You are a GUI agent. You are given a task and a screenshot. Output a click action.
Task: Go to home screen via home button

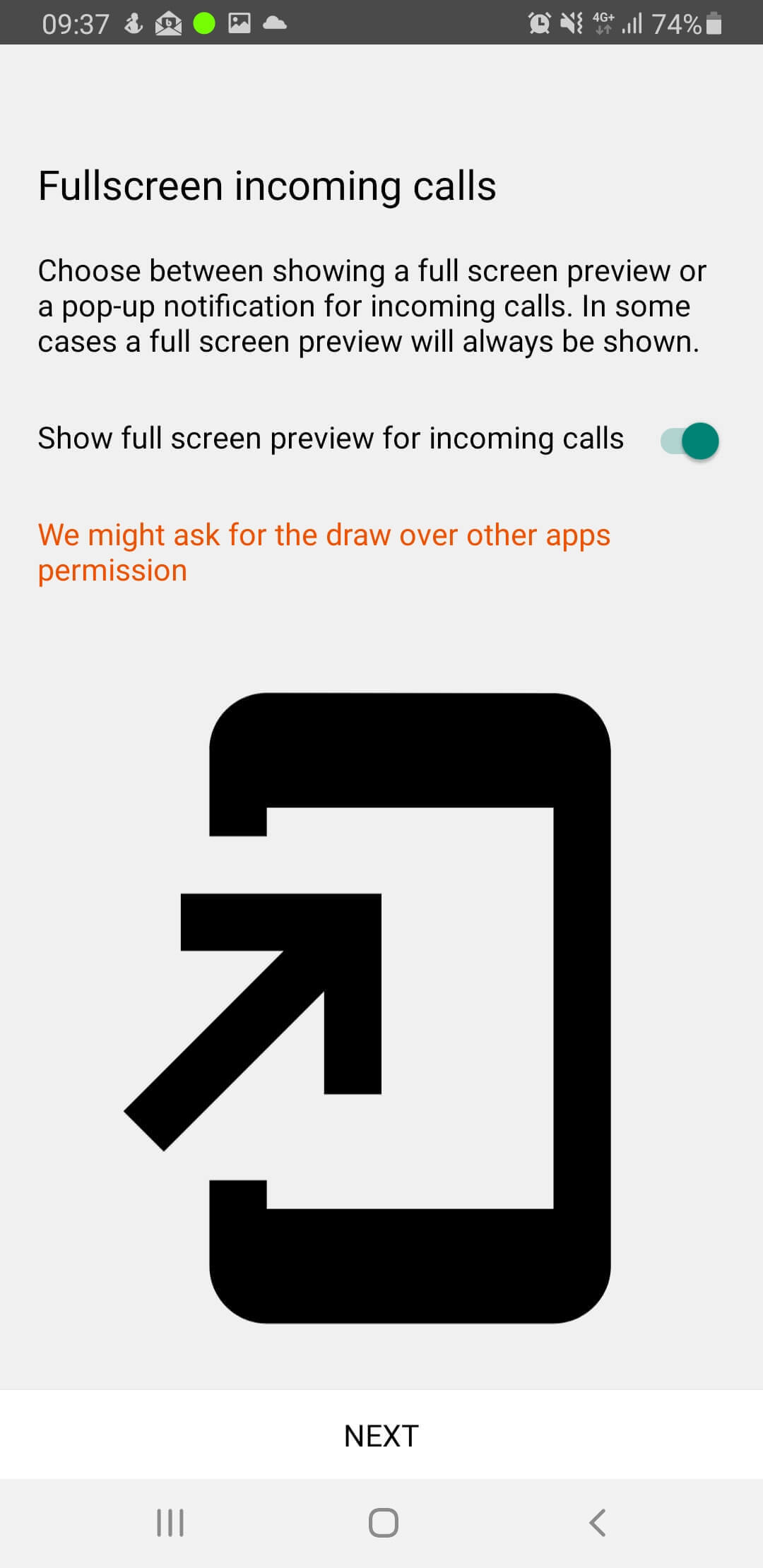tap(383, 1523)
